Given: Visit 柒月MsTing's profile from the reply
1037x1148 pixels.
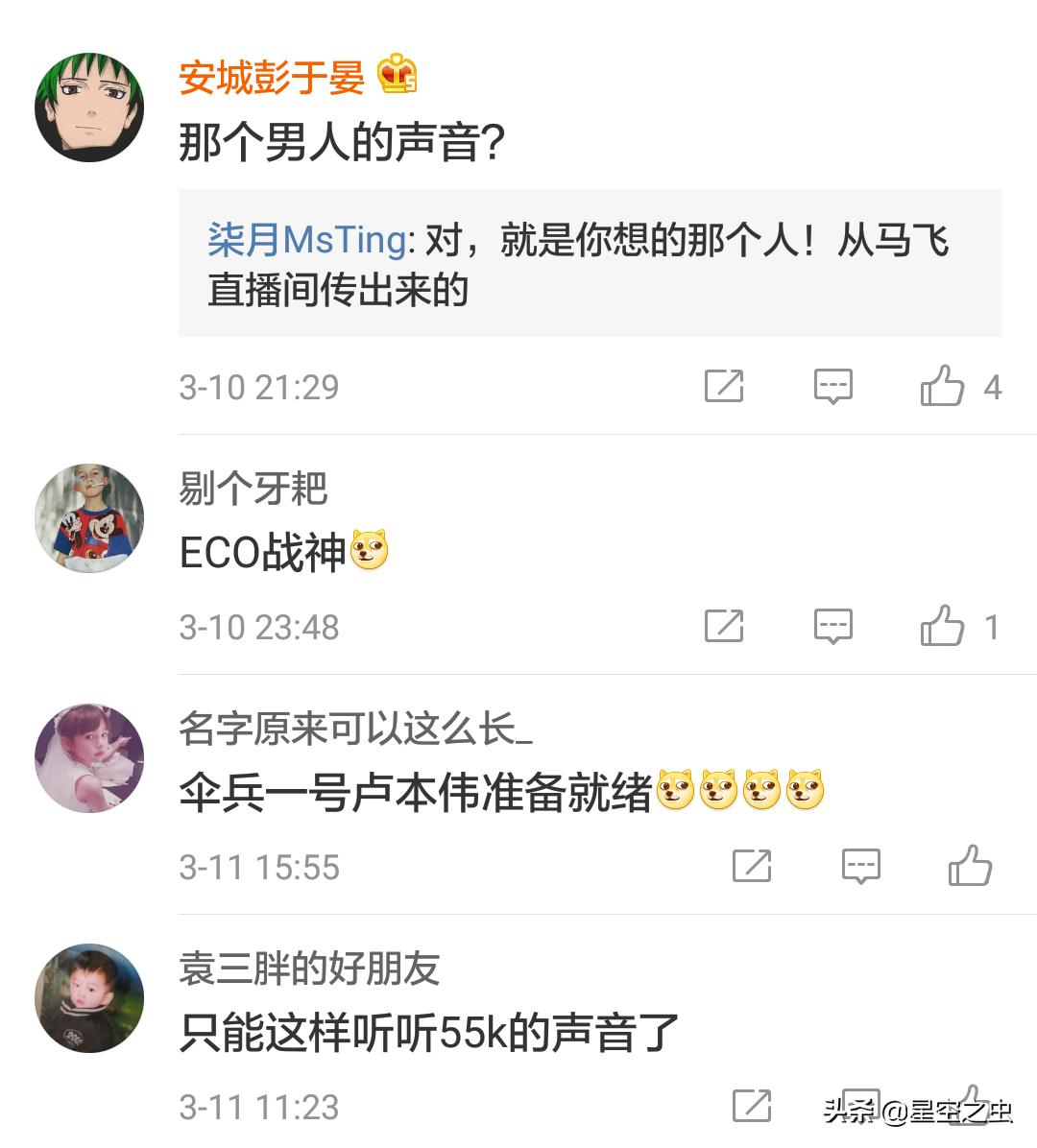Looking at the screenshot, I should [306, 240].
